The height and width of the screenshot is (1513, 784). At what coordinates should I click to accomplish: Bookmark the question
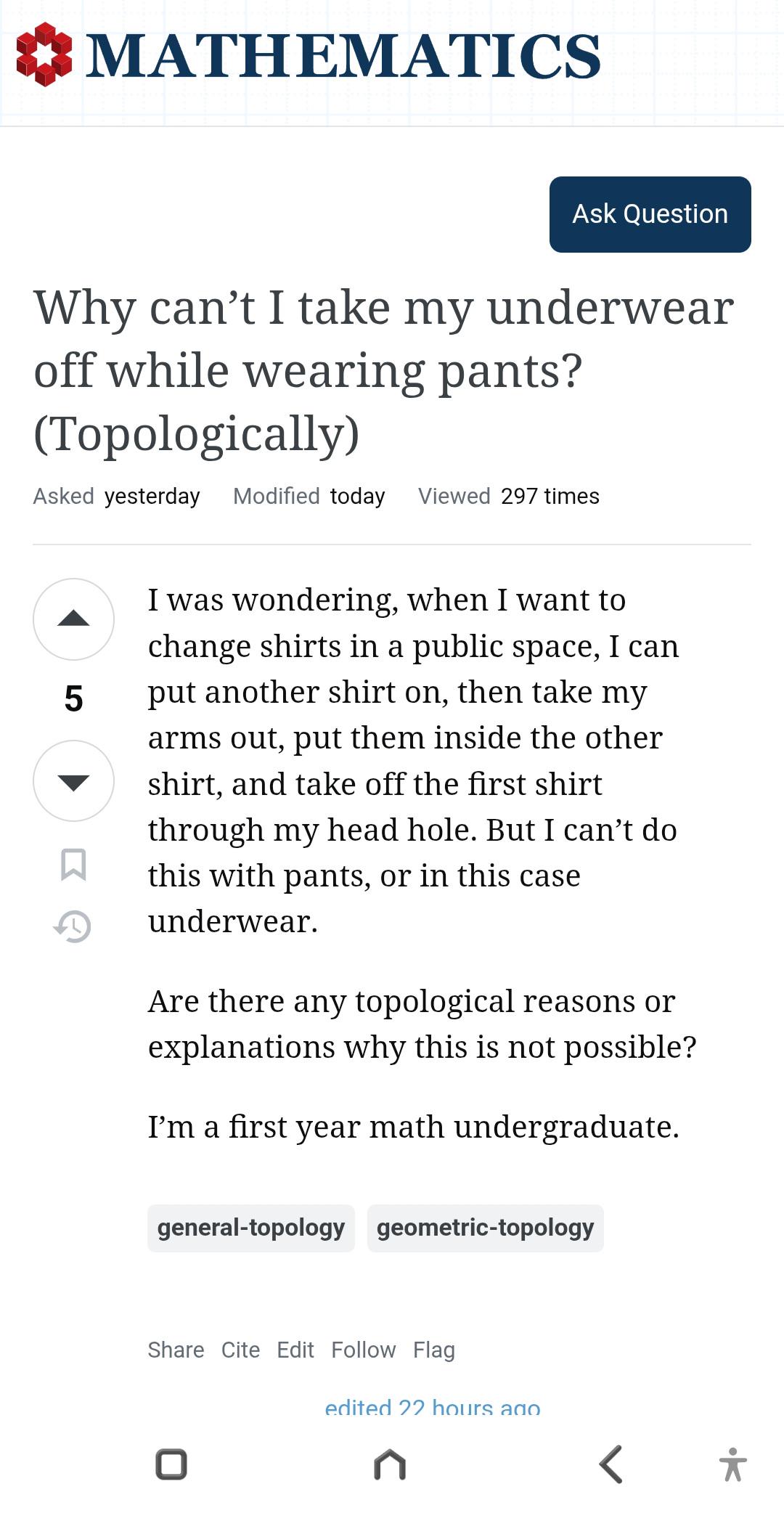(73, 866)
